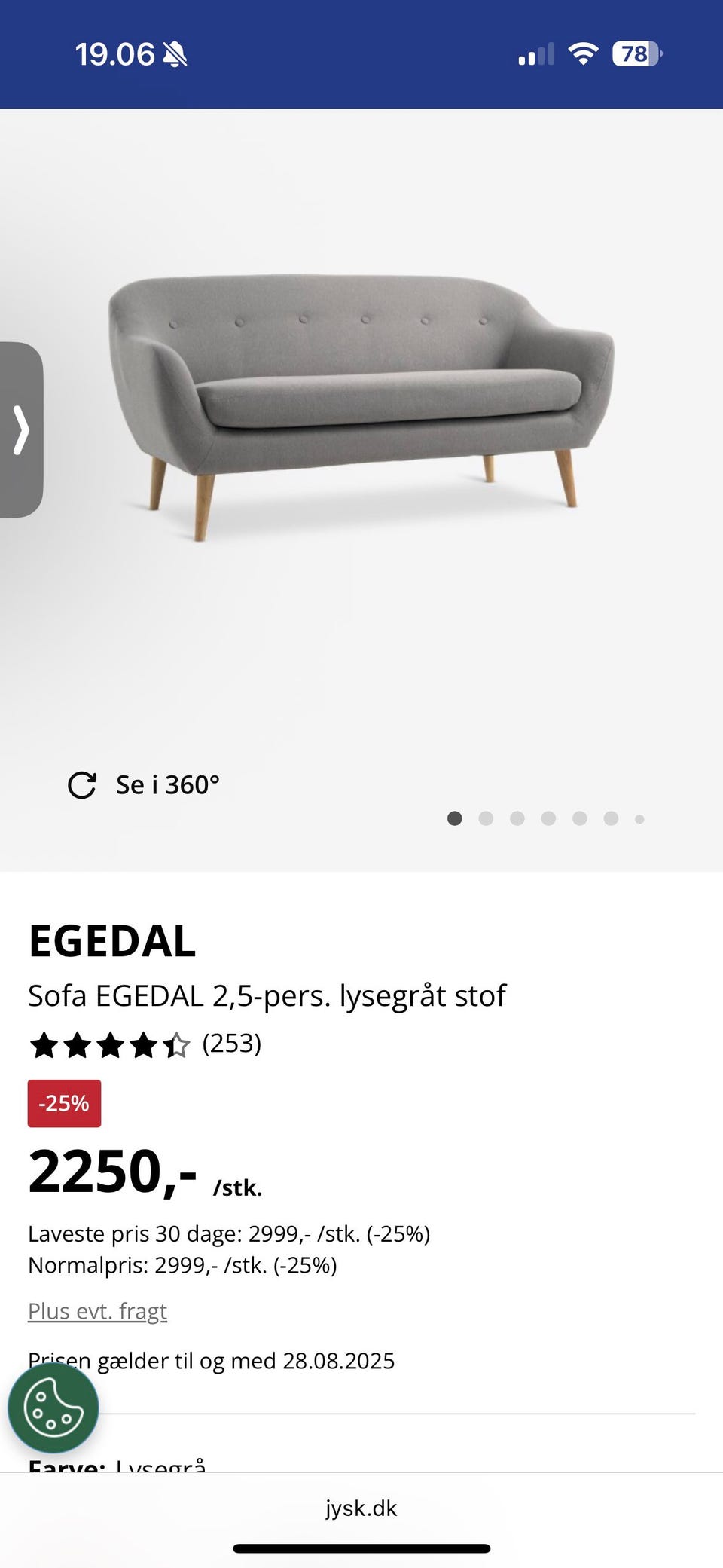Tap the cellular signal strength icon
The width and height of the screenshot is (723, 1568).
(x=535, y=53)
